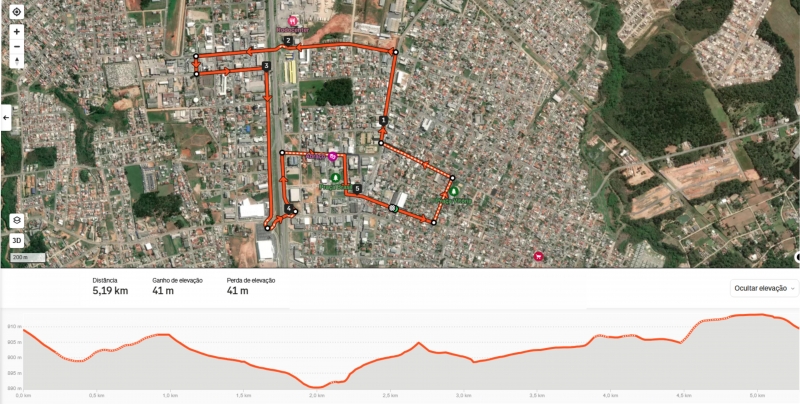Tap the back arrow tab

pyautogui.click(x=5, y=117)
